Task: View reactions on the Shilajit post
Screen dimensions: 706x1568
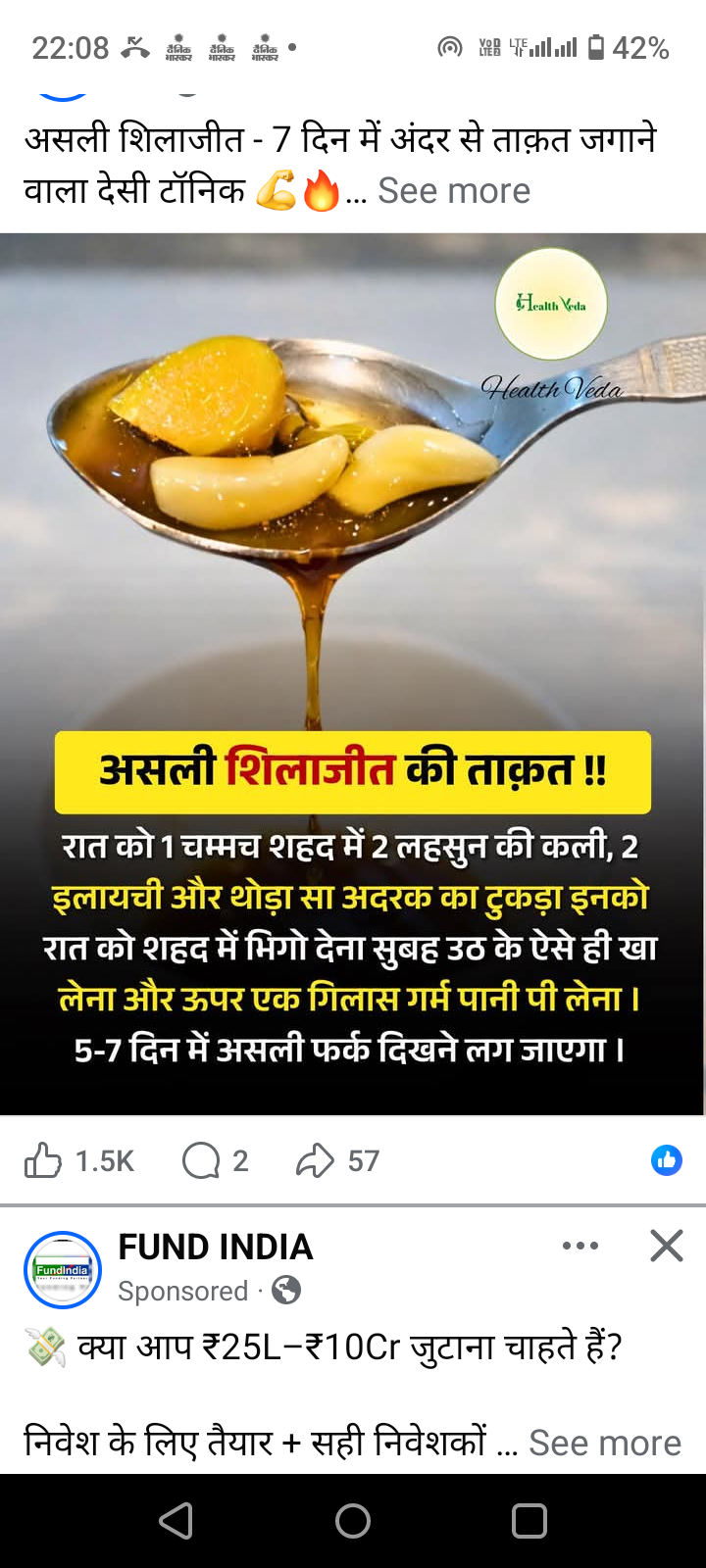Action: pos(667,1160)
